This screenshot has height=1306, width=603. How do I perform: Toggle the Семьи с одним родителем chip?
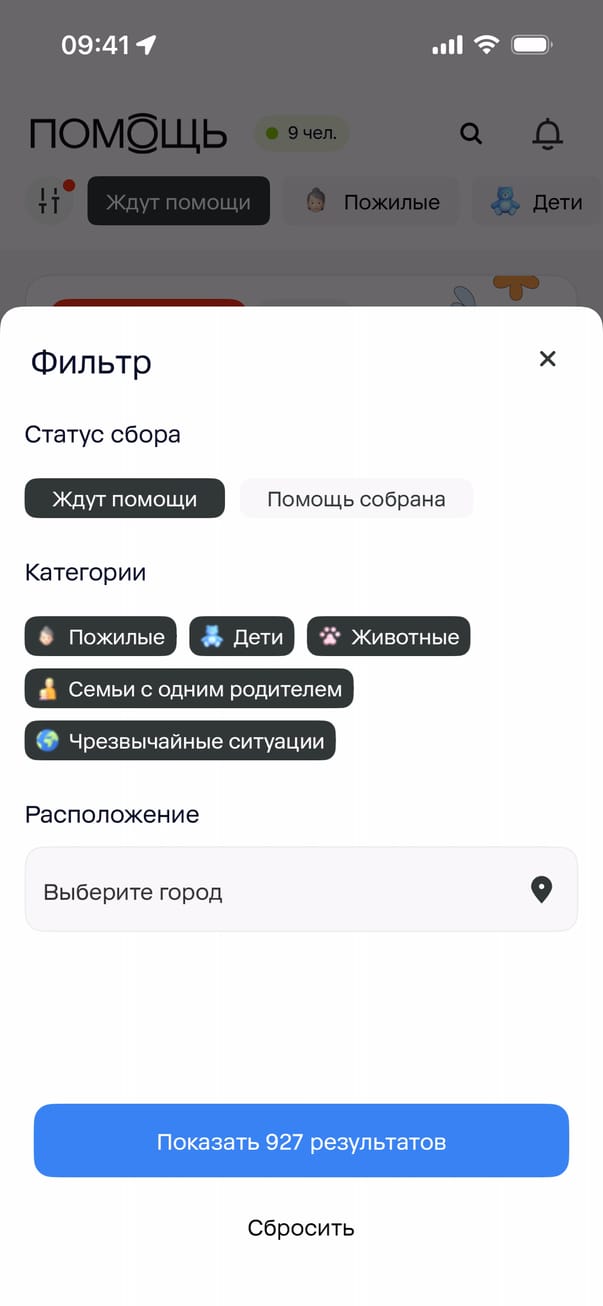[189, 689]
